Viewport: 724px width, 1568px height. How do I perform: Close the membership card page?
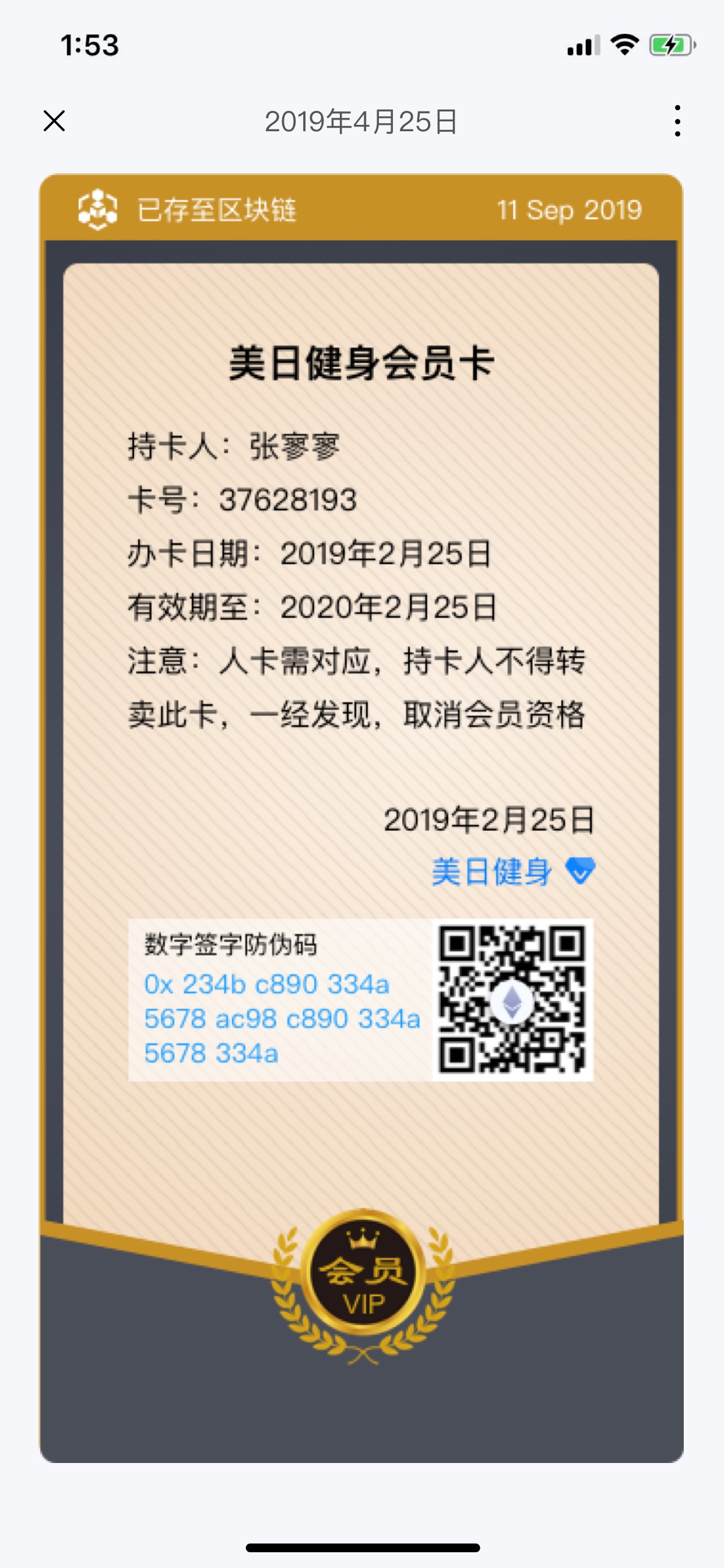pos(54,121)
